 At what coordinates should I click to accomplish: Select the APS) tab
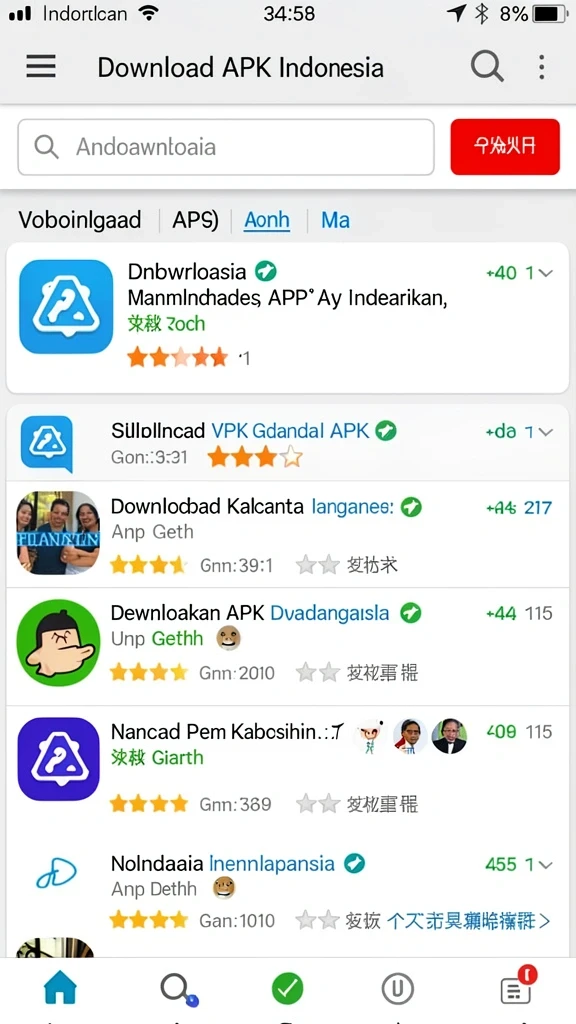coord(195,221)
